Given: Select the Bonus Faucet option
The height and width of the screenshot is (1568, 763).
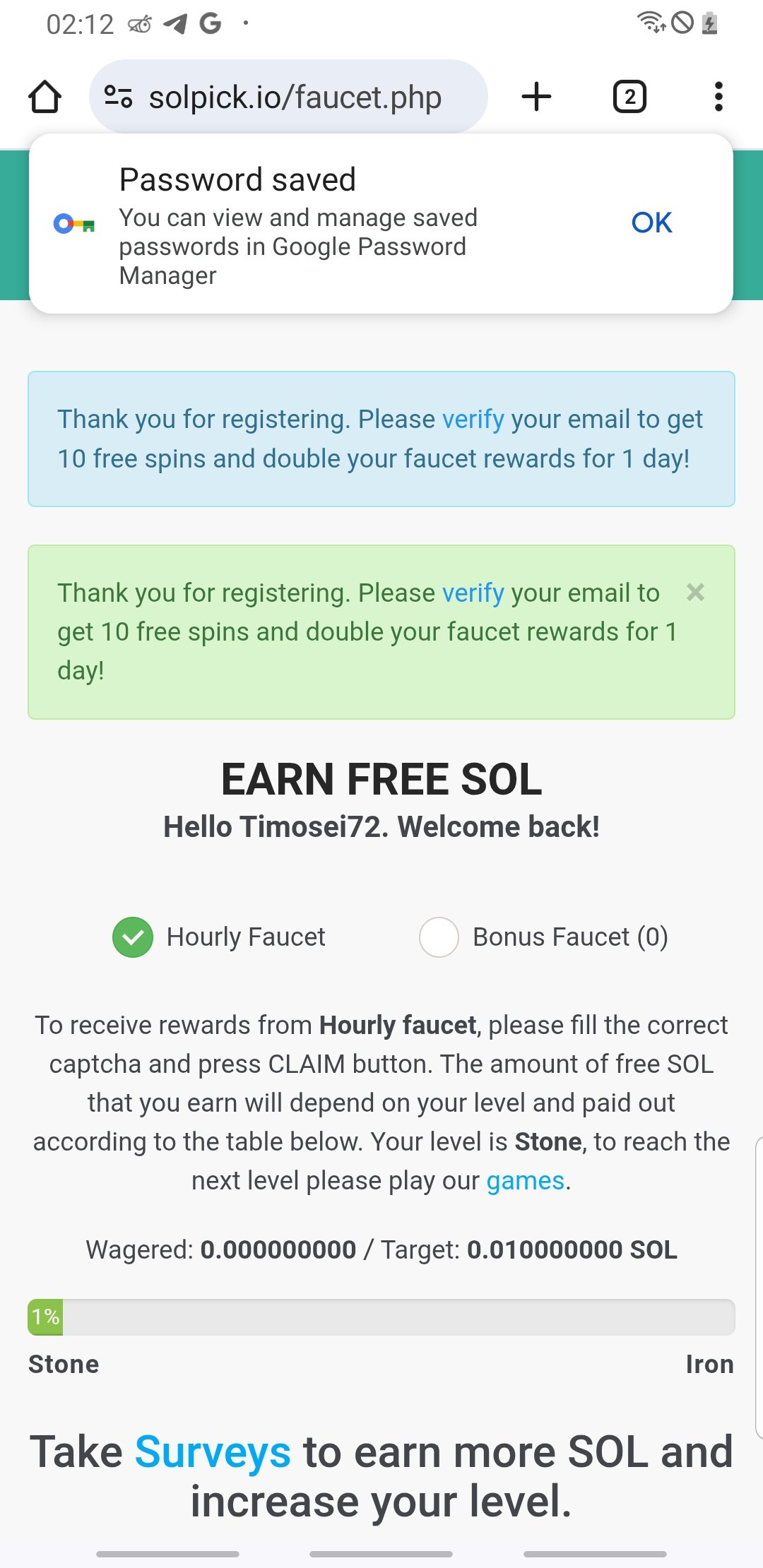Looking at the screenshot, I should point(439,937).
